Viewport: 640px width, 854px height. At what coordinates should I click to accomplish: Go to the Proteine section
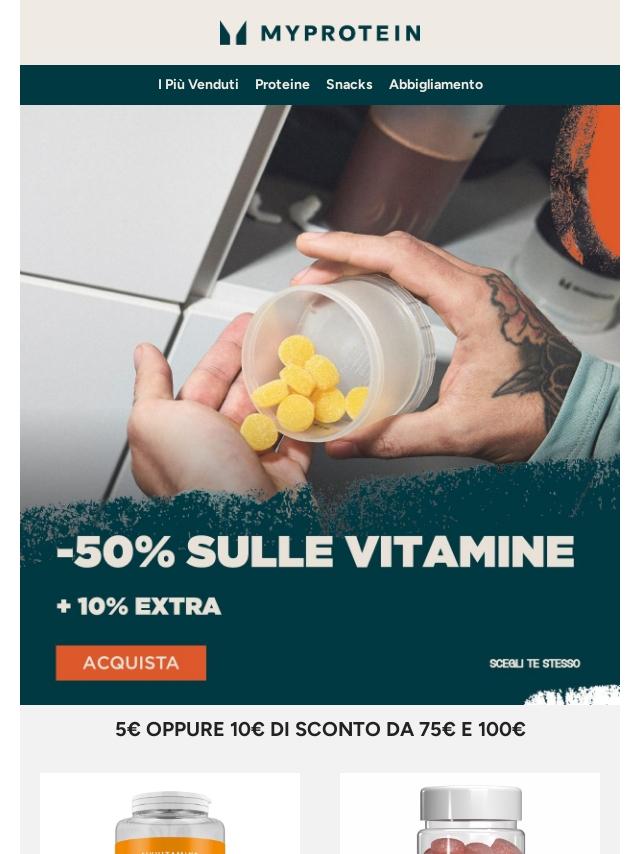tap(282, 85)
